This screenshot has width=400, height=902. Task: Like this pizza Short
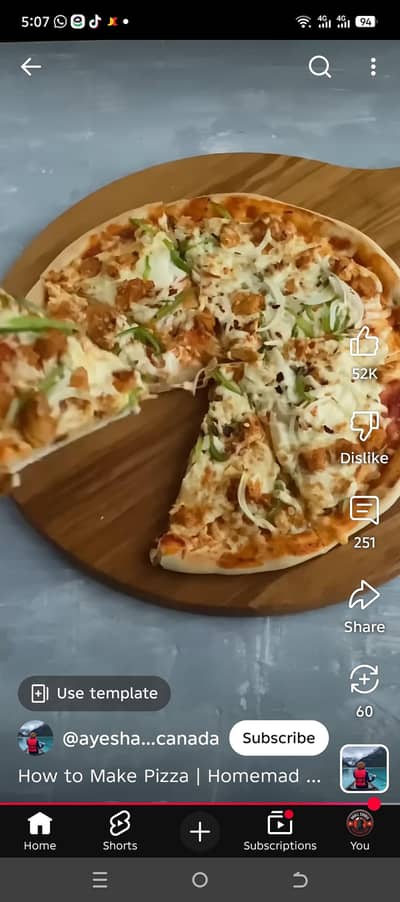coord(364,342)
